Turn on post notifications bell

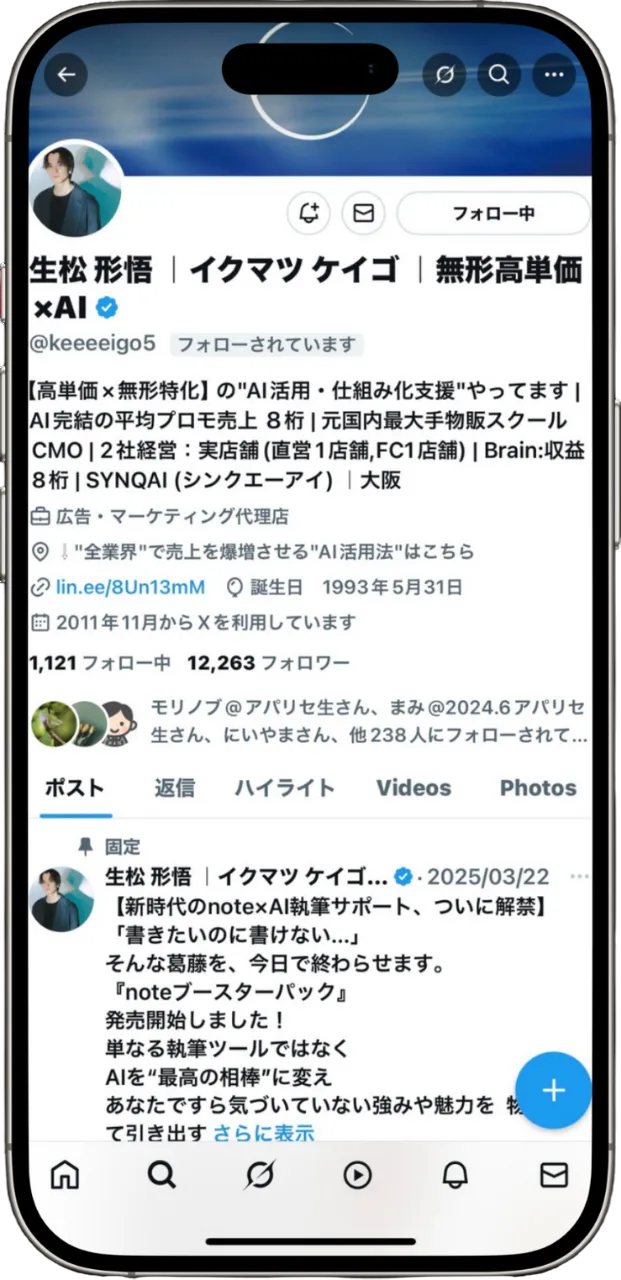click(309, 213)
